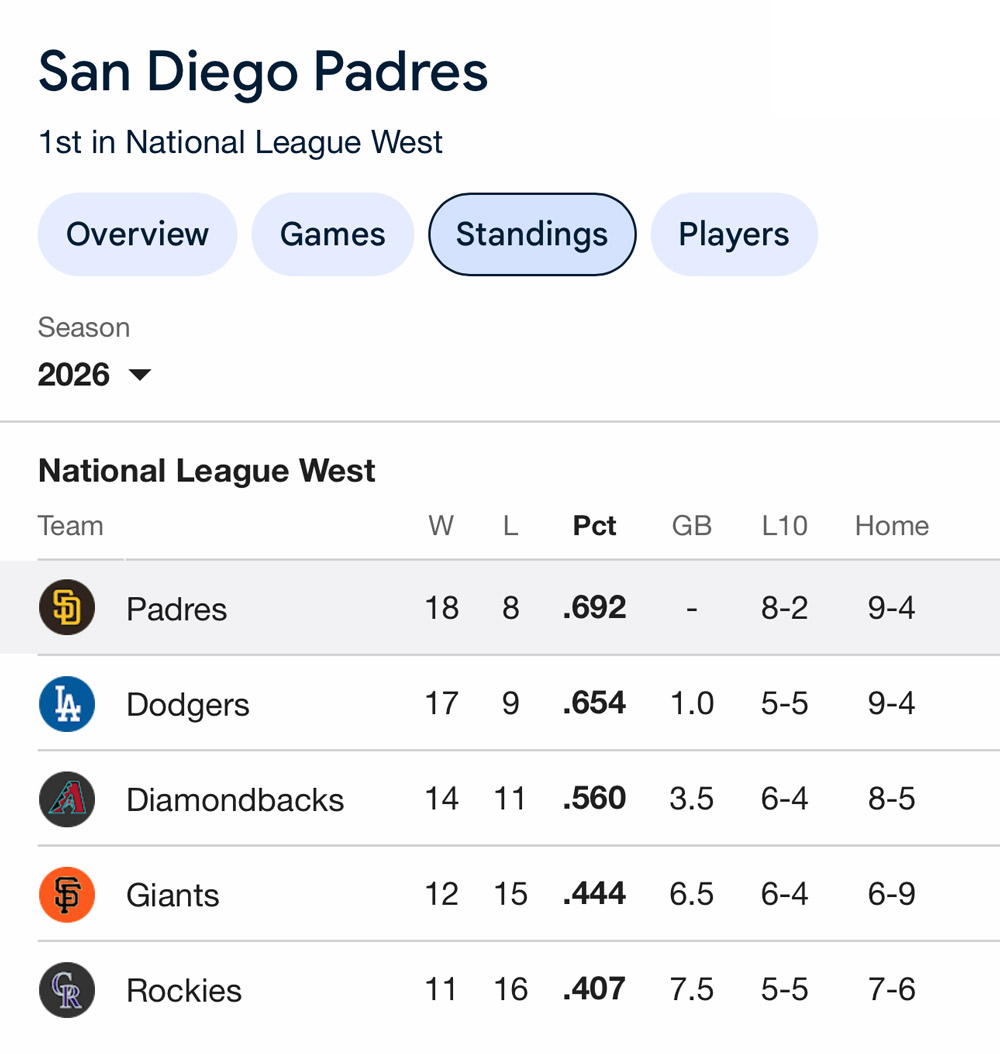Image resolution: width=1000 pixels, height=1054 pixels.
Task: Open the Season 2026 dropdown
Action: (94, 374)
